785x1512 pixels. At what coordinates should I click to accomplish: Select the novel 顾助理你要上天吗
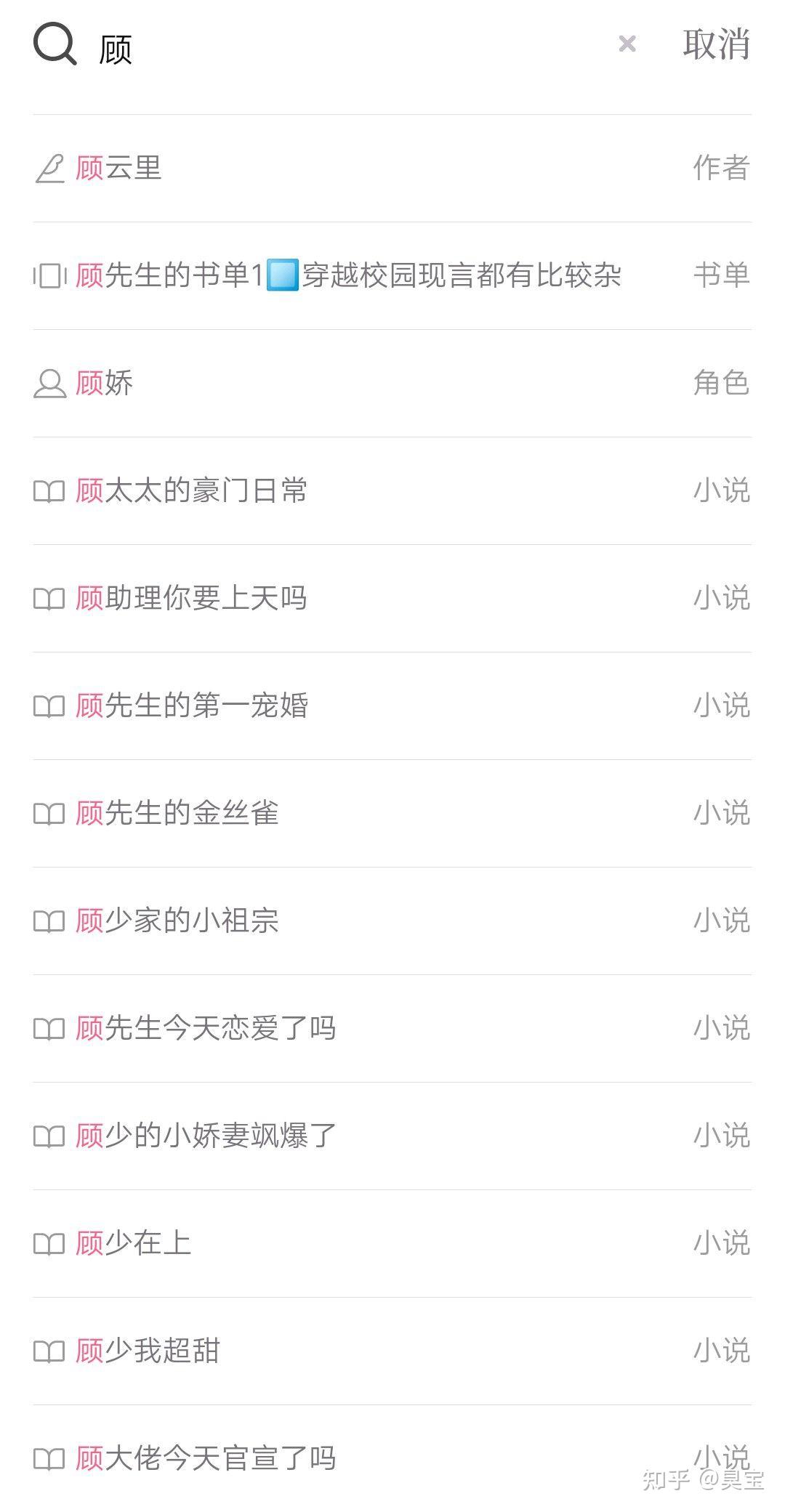pyautogui.click(x=192, y=599)
